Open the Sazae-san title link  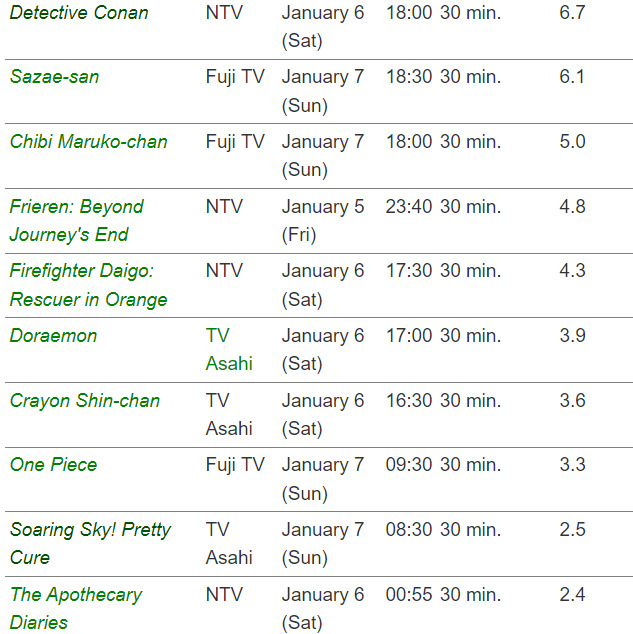click(55, 77)
